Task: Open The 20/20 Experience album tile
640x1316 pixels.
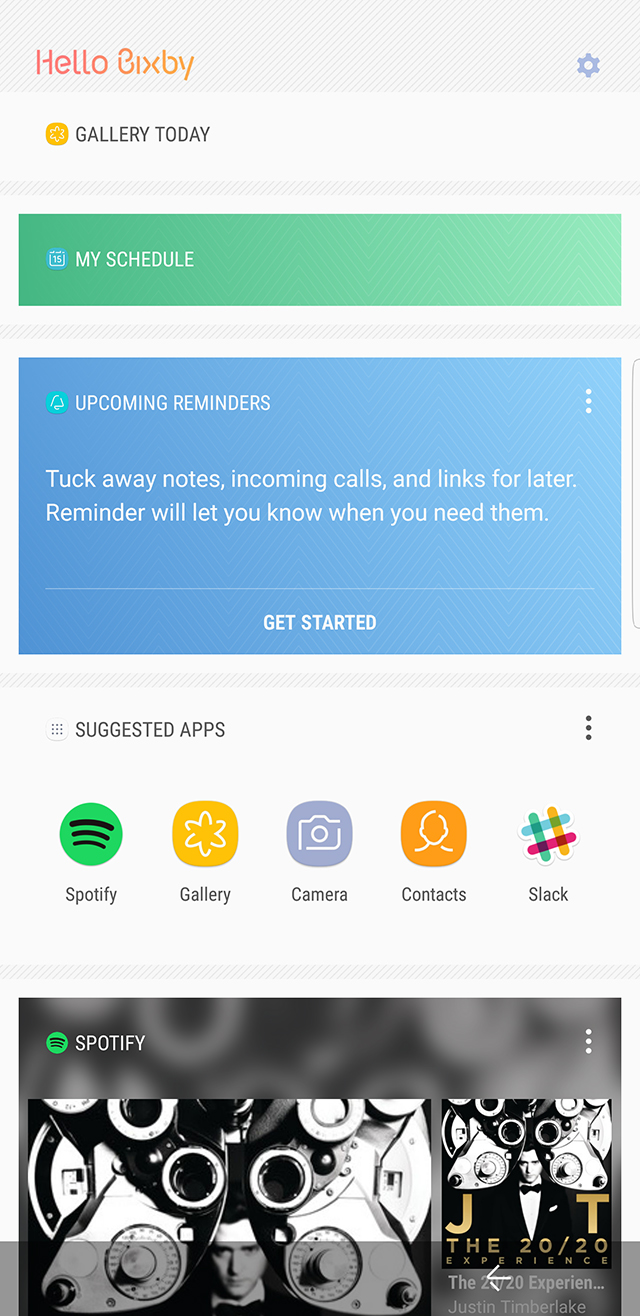Action: pyautogui.click(x=526, y=1180)
